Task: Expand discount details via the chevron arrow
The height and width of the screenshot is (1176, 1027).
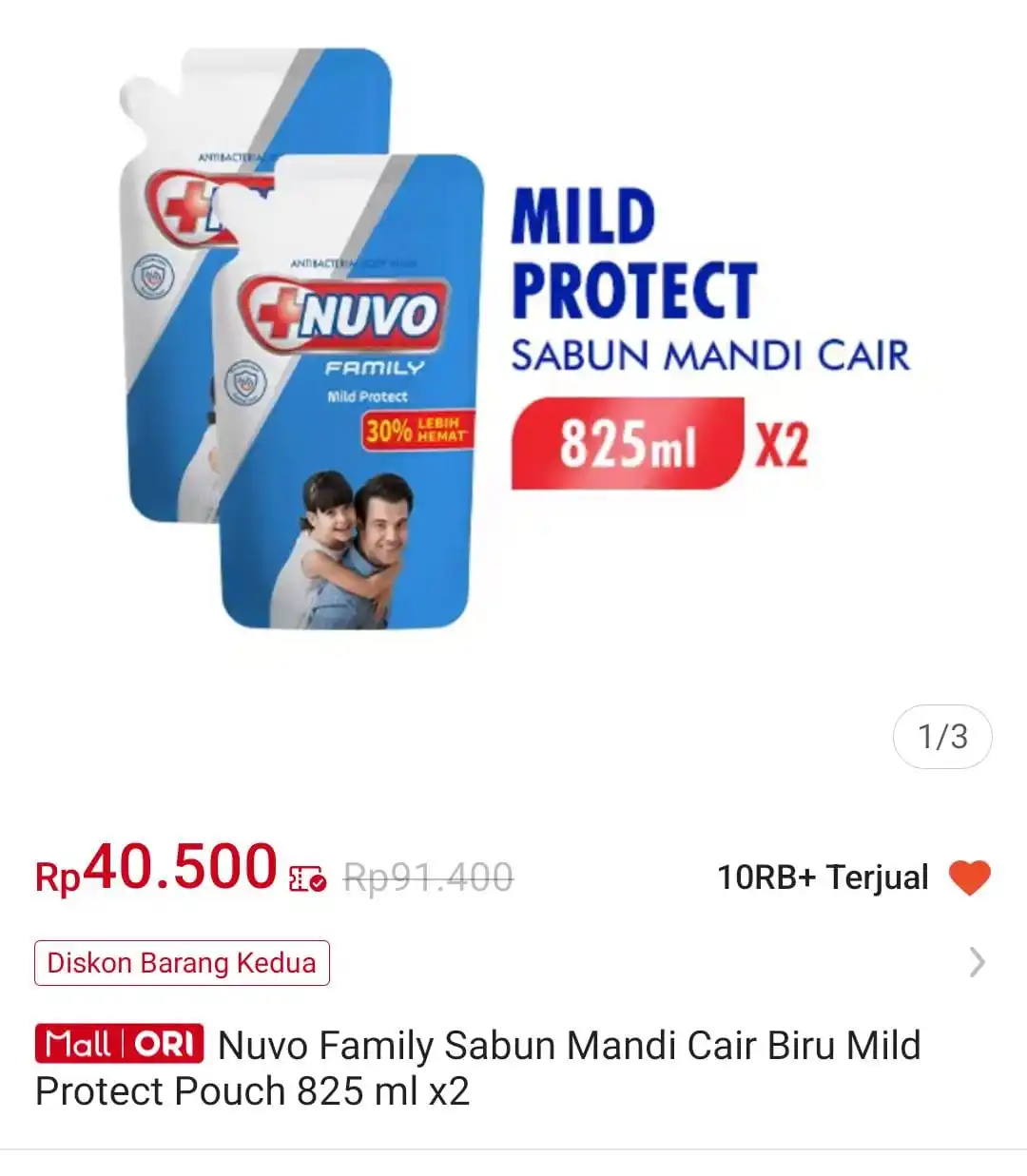Action: pyautogui.click(x=977, y=963)
